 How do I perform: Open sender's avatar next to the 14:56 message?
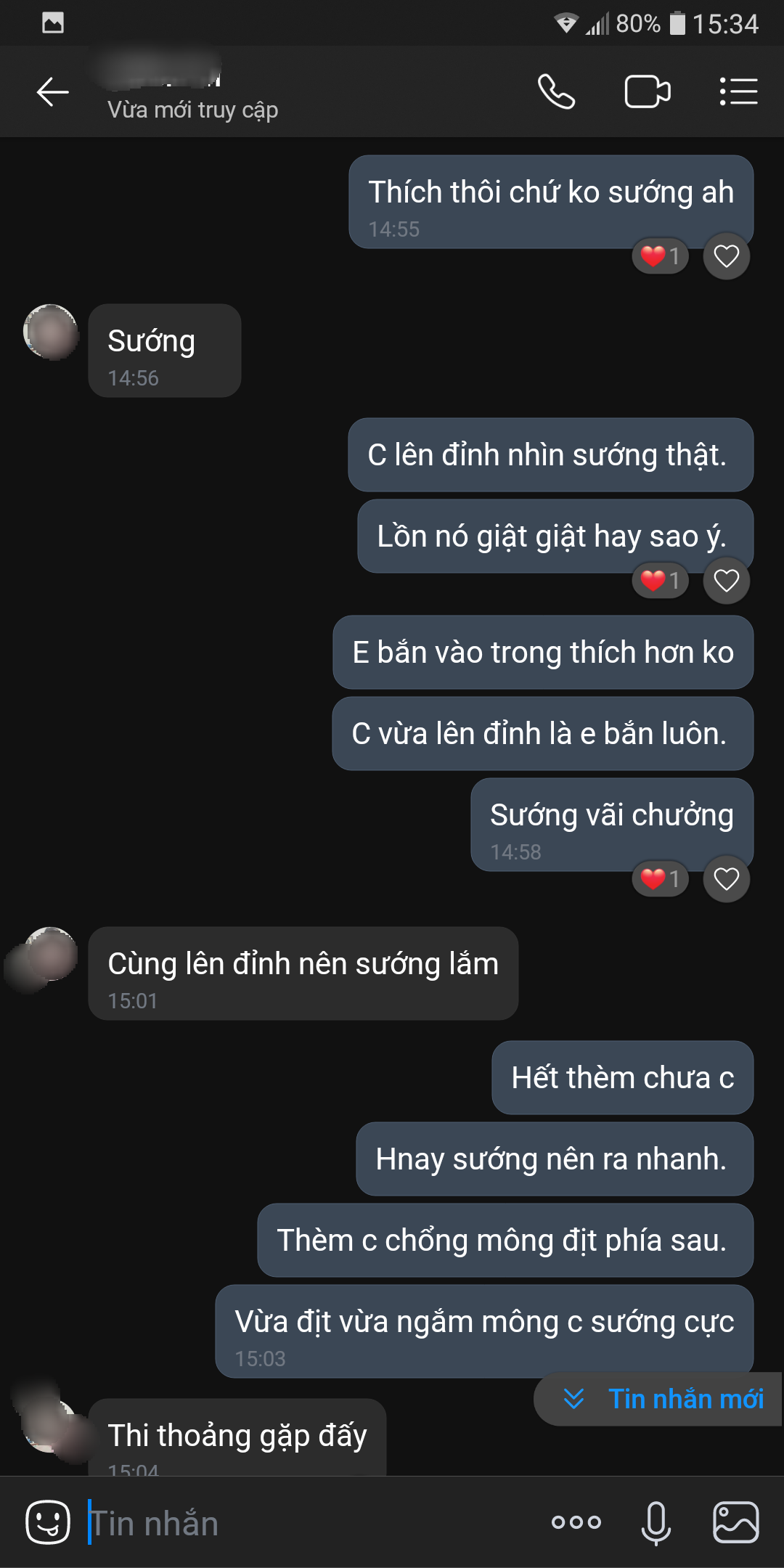[51, 332]
